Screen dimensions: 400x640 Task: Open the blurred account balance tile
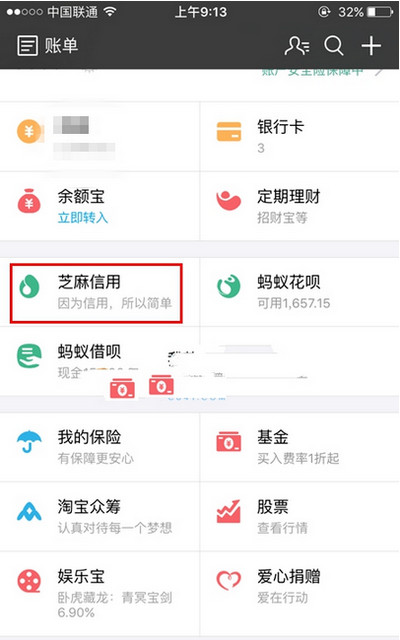click(100, 136)
